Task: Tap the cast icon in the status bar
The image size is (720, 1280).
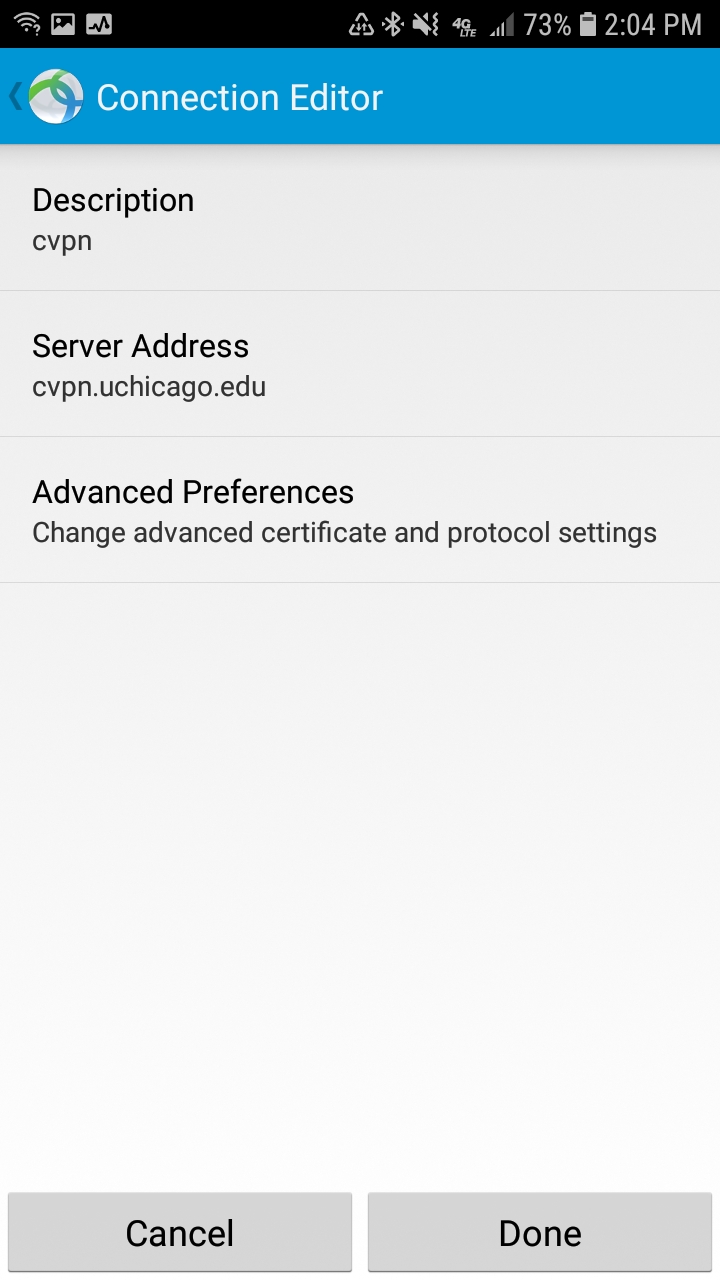Action: point(361,21)
